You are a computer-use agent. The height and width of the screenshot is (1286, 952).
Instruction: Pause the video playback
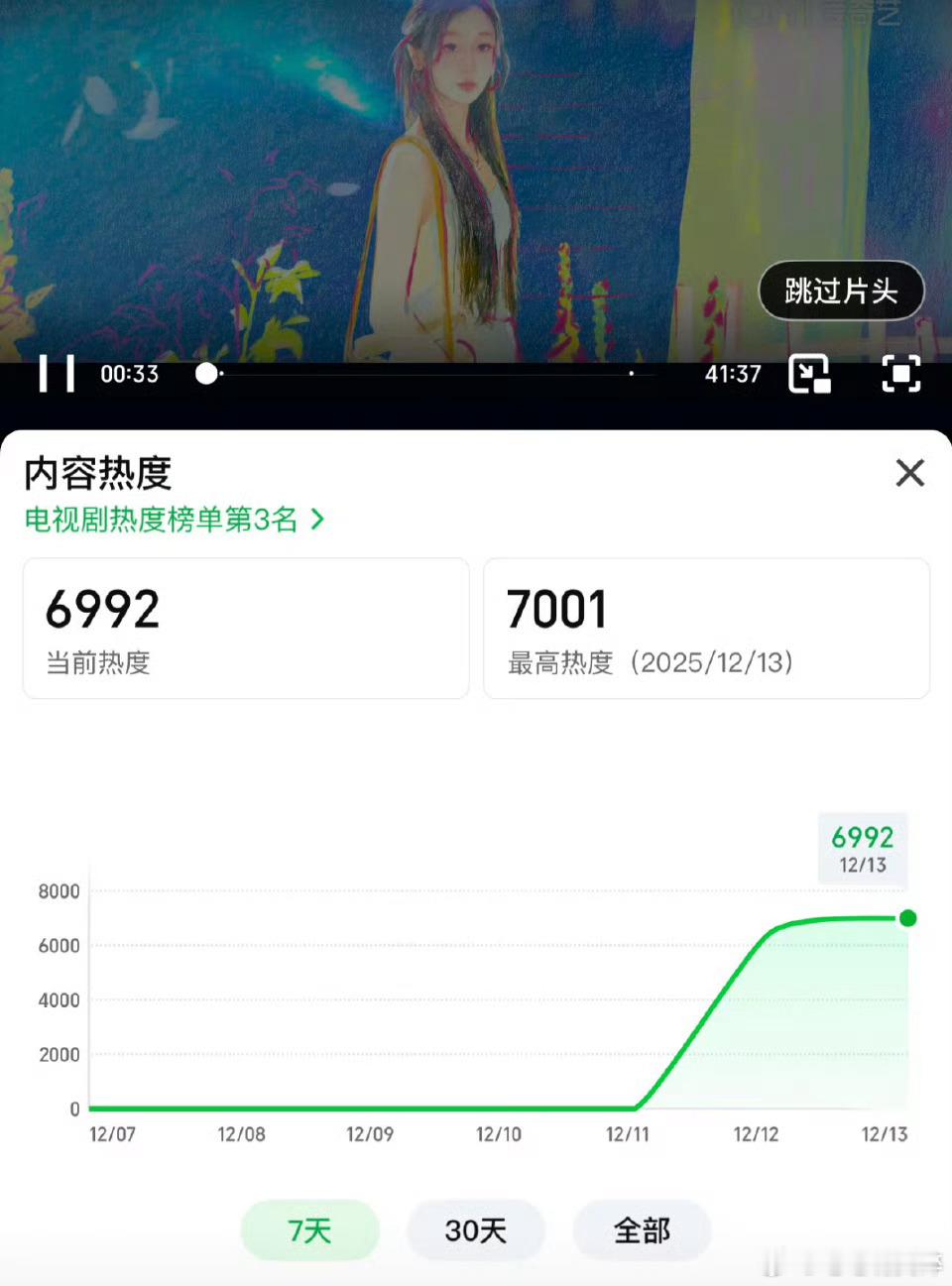point(58,374)
